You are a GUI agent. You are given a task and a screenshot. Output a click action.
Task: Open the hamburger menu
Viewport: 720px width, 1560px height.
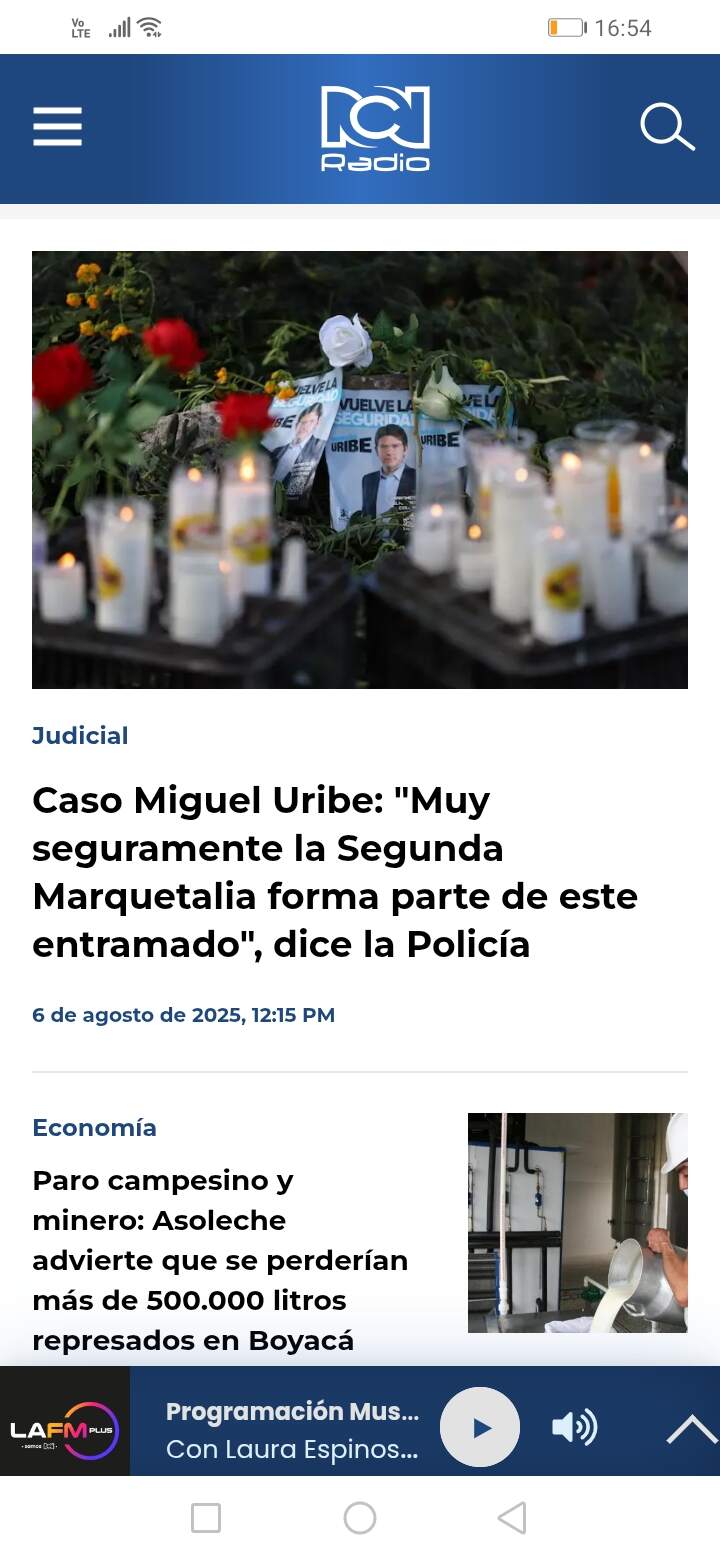tap(57, 127)
